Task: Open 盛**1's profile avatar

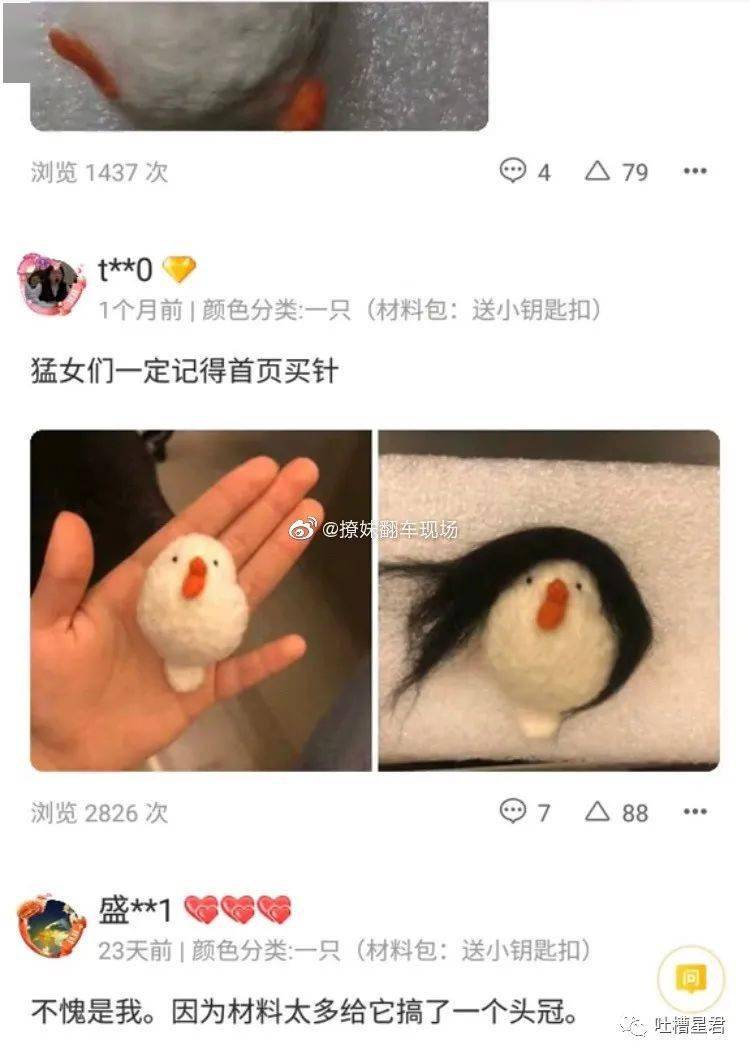Action: 52,926
